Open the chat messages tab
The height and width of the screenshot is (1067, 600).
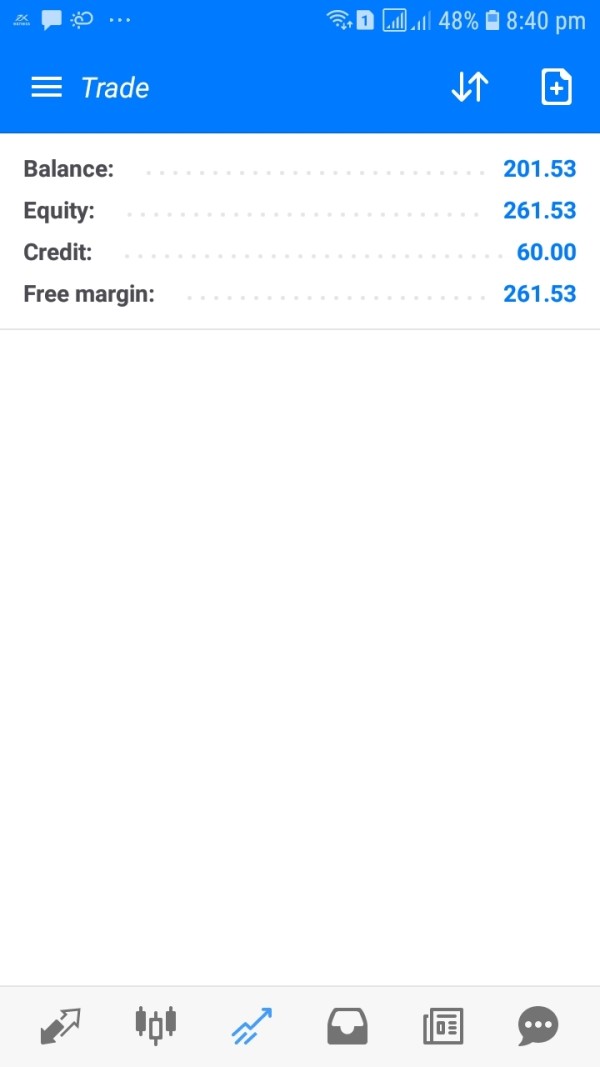[538, 1025]
